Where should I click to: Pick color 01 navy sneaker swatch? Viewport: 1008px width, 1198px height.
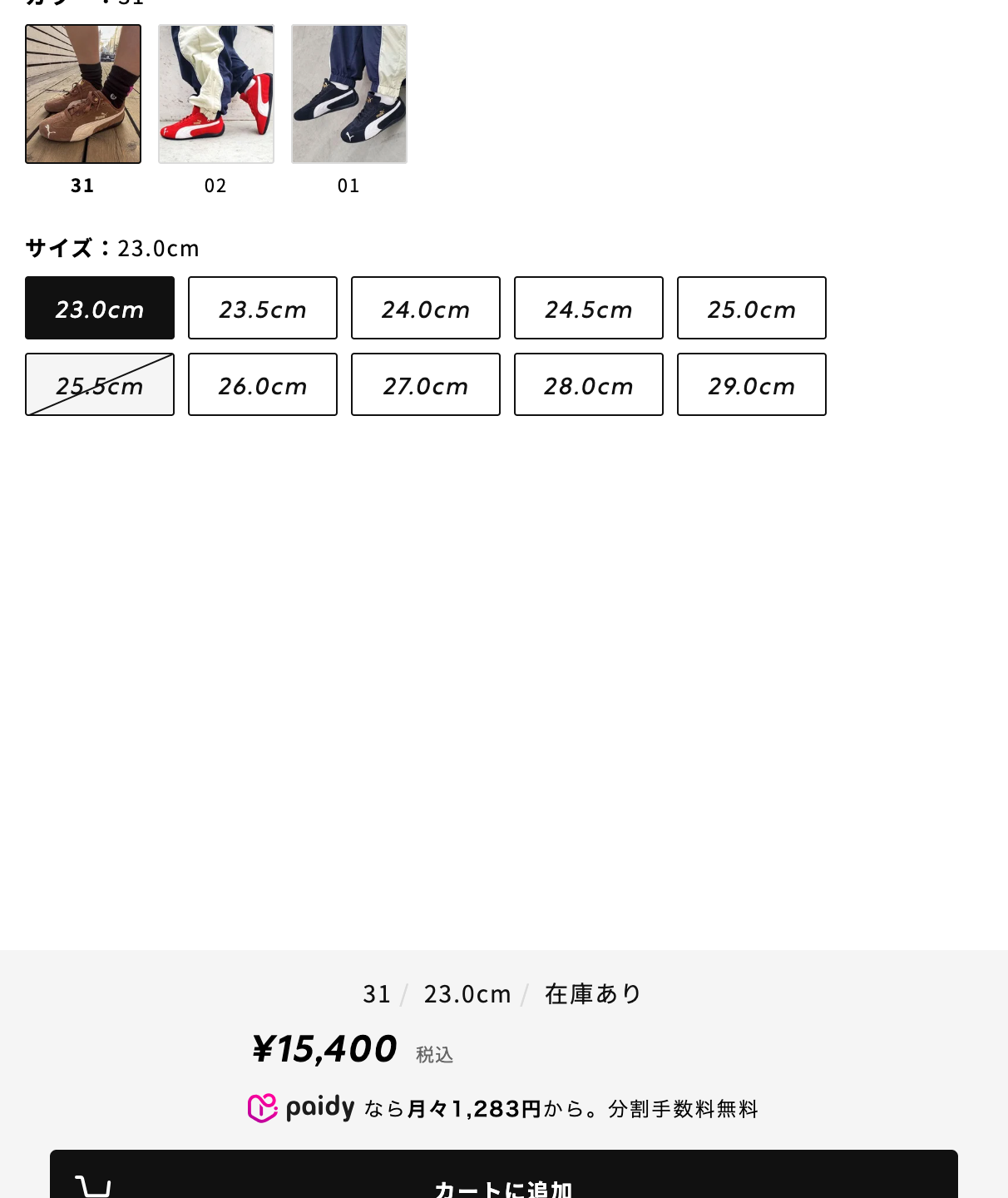coord(349,94)
